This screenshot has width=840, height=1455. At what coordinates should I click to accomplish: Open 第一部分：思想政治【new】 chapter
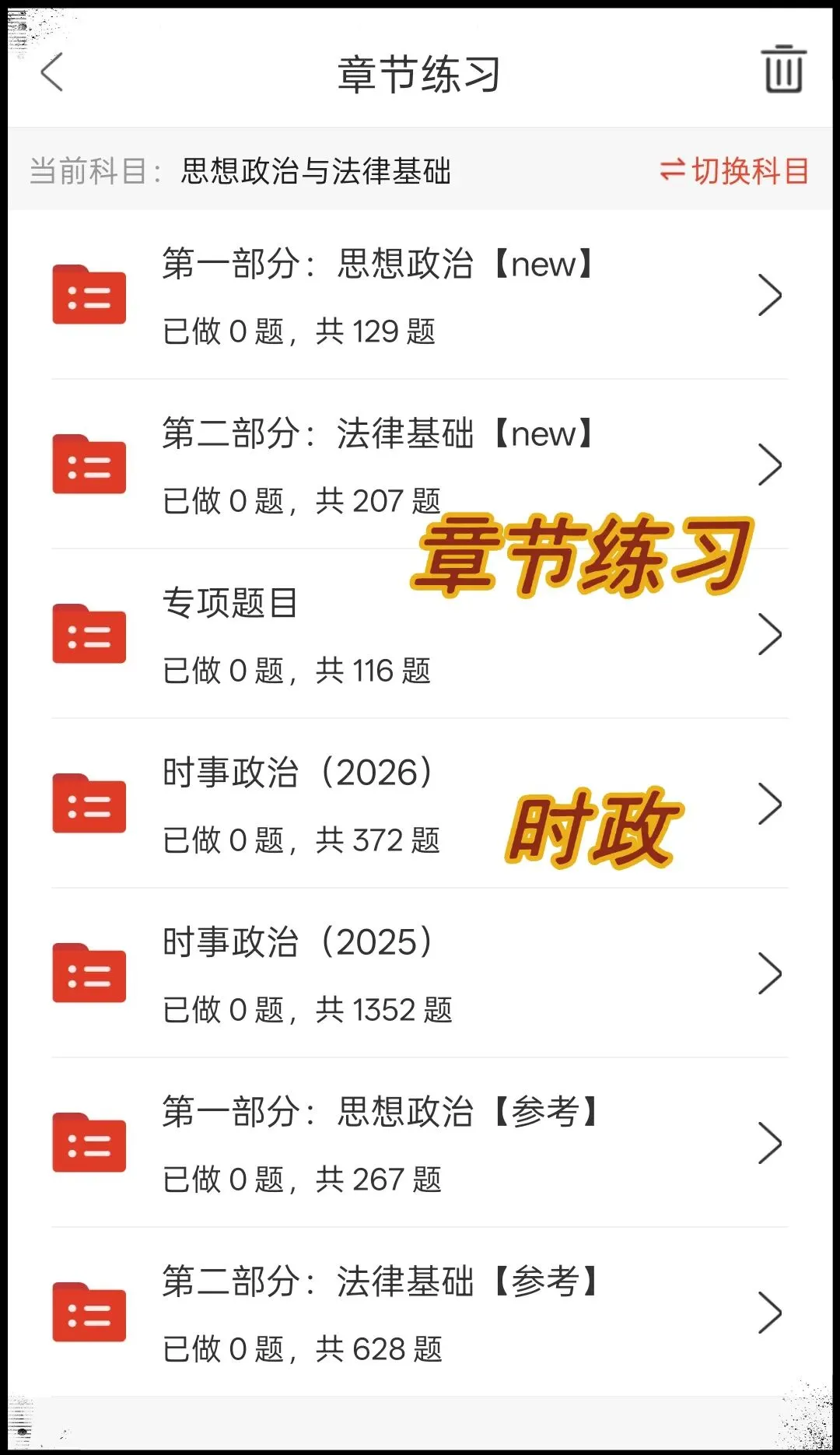420,296
